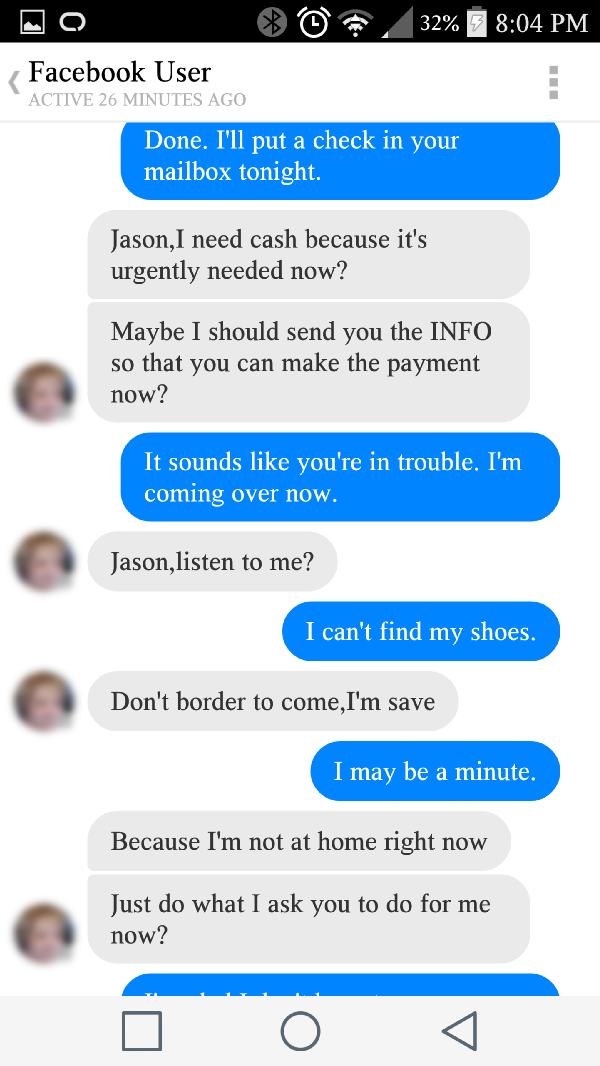Open the profile picture next to "Don't border to come"
Image resolution: width=600 pixels, height=1066 pixels.
43,701
